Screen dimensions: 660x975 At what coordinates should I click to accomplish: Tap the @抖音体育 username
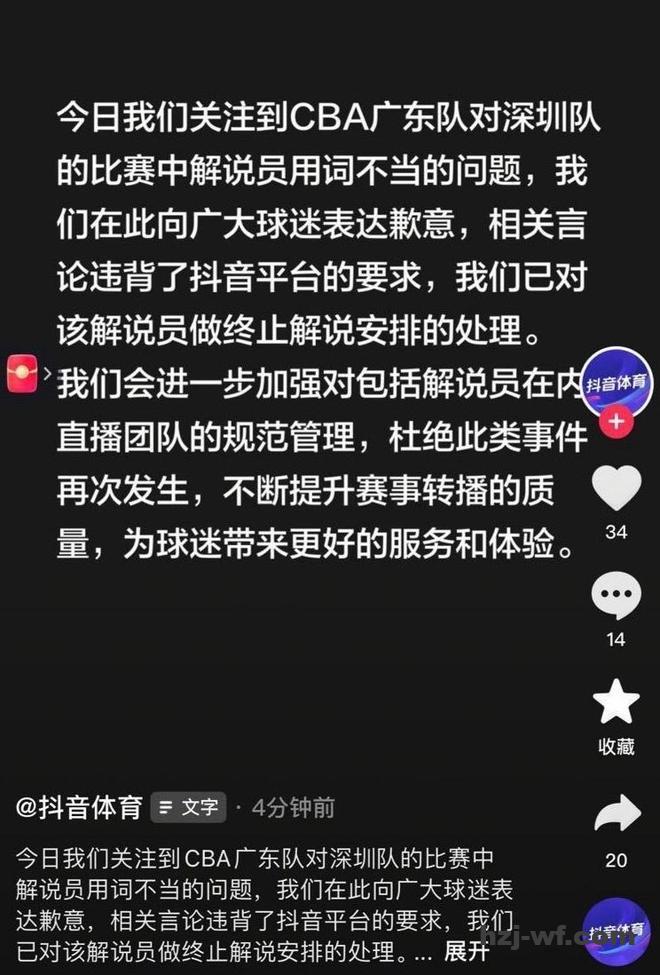pyautogui.click(x=80, y=807)
